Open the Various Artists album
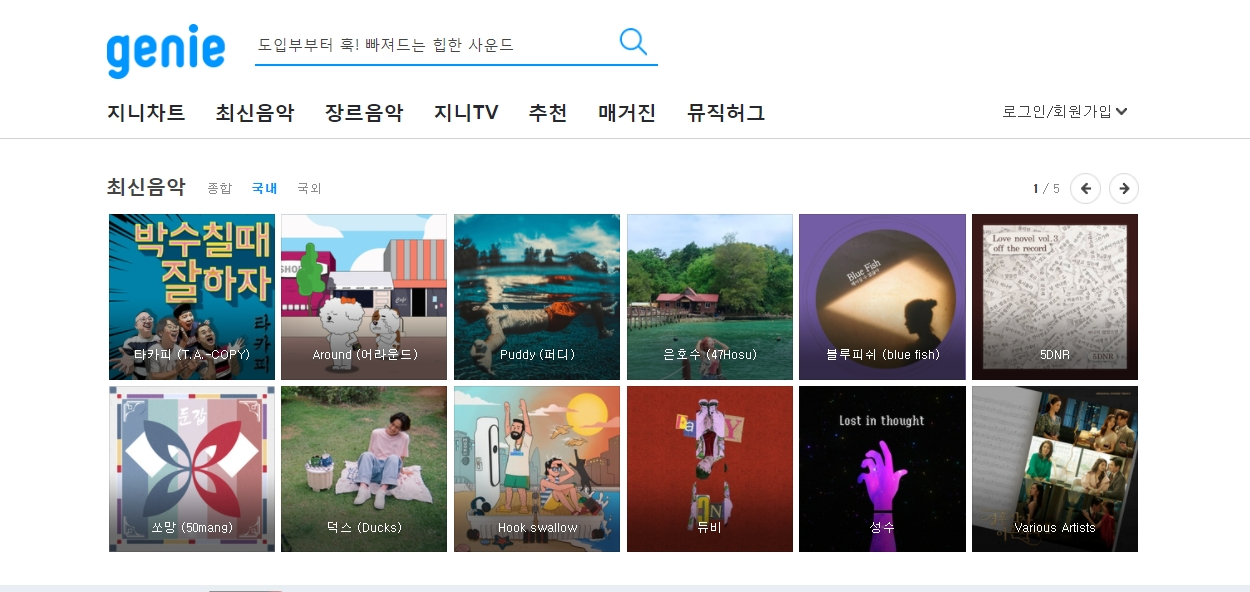This screenshot has width=1250, height=592. click(x=1055, y=469)
